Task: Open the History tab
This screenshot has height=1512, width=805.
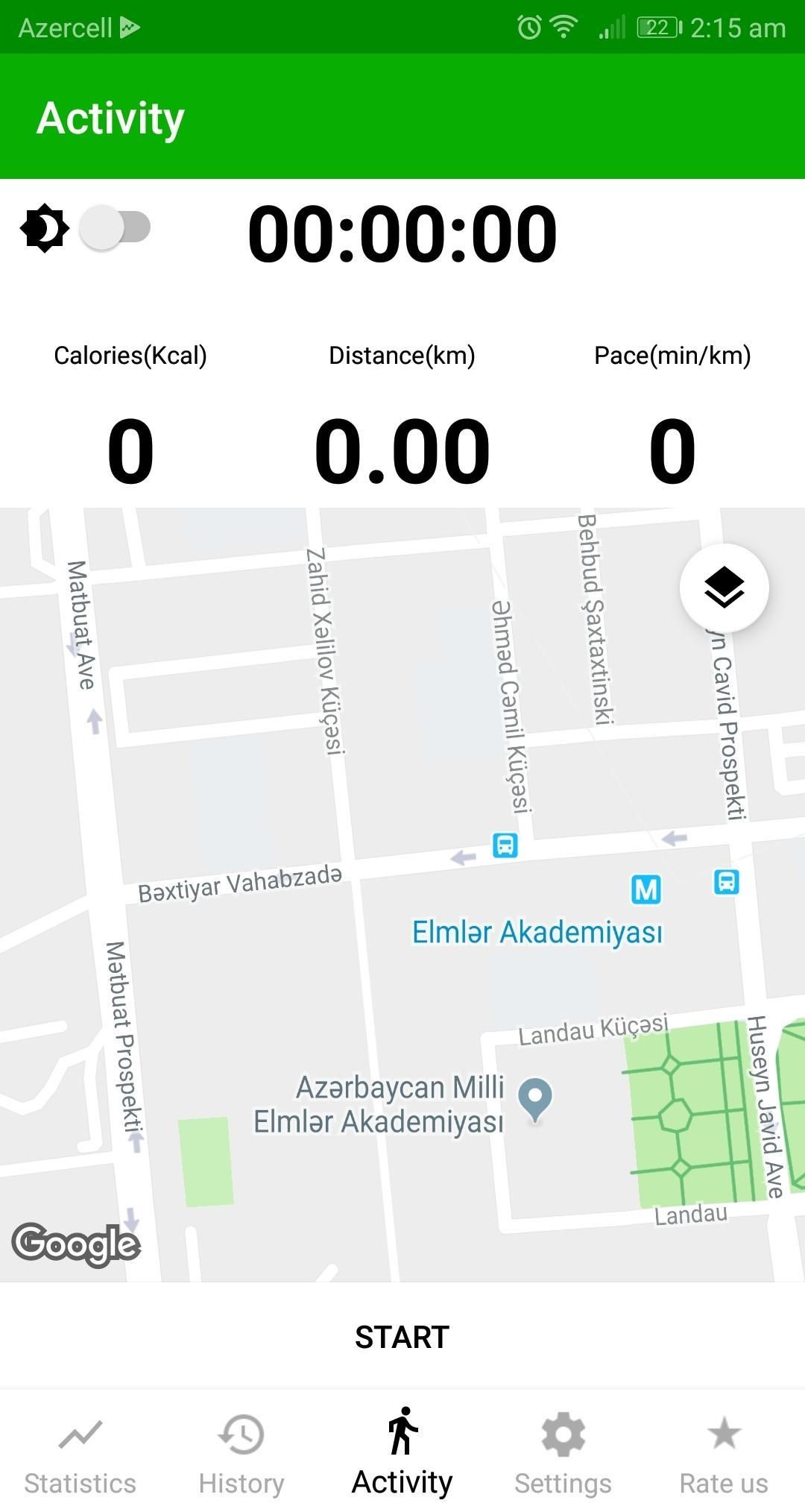Action: click(x=241, y=1452)
